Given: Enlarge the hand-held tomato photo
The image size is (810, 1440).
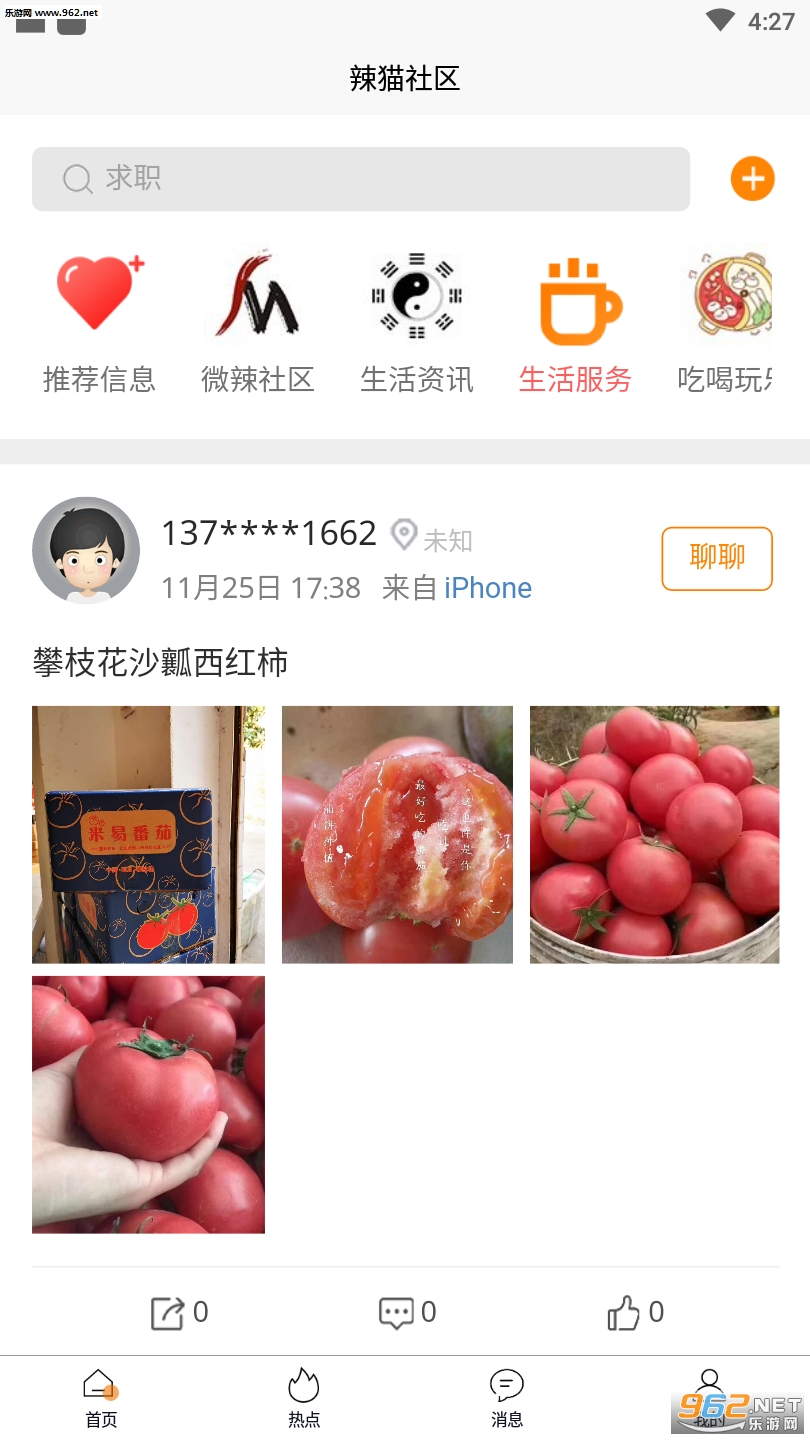Looking at the screenshot, I should pyautogui.click(x=148, y=1104).
